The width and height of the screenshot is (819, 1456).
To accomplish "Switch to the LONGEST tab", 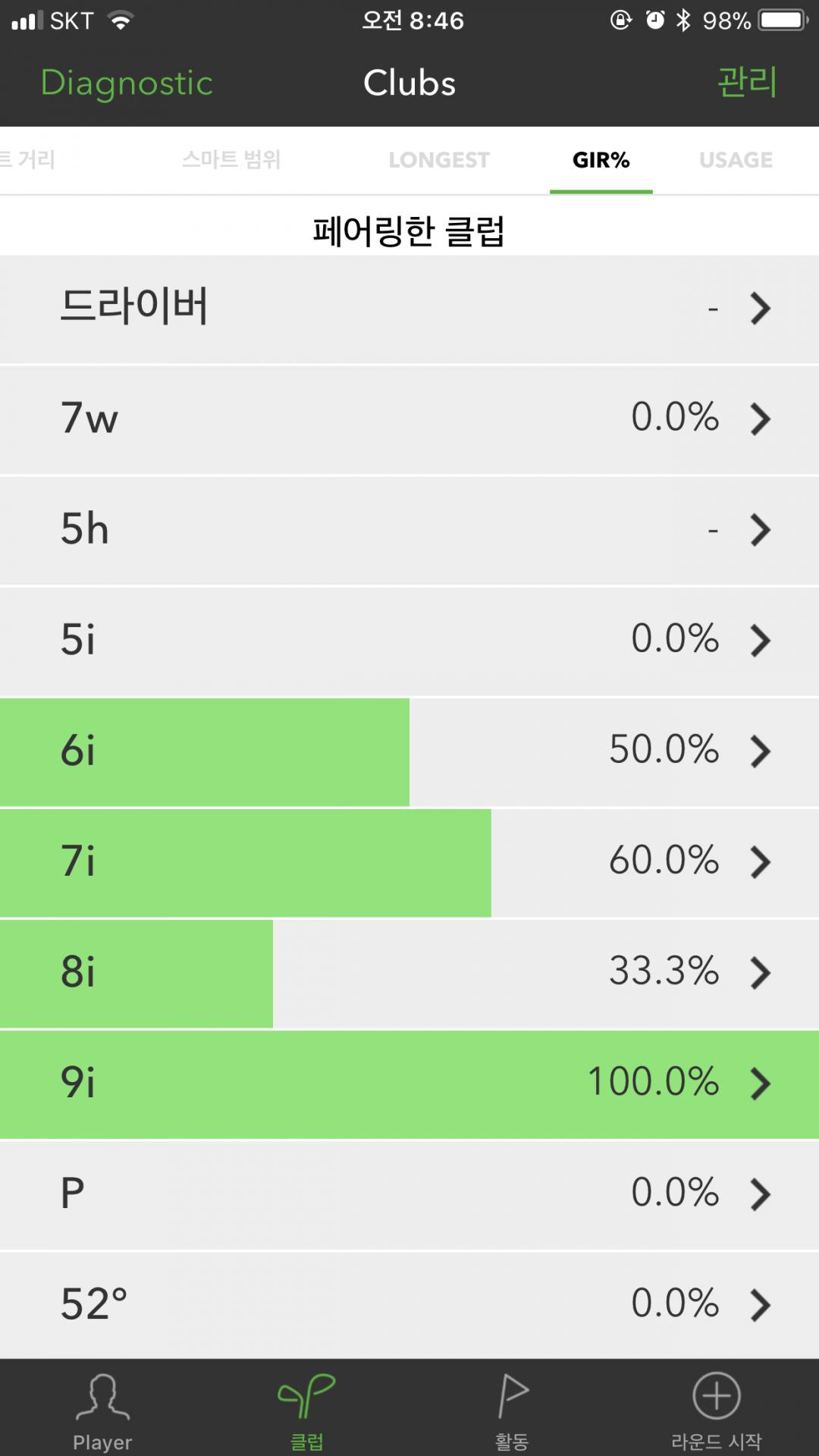I will (x=439, y=160).
